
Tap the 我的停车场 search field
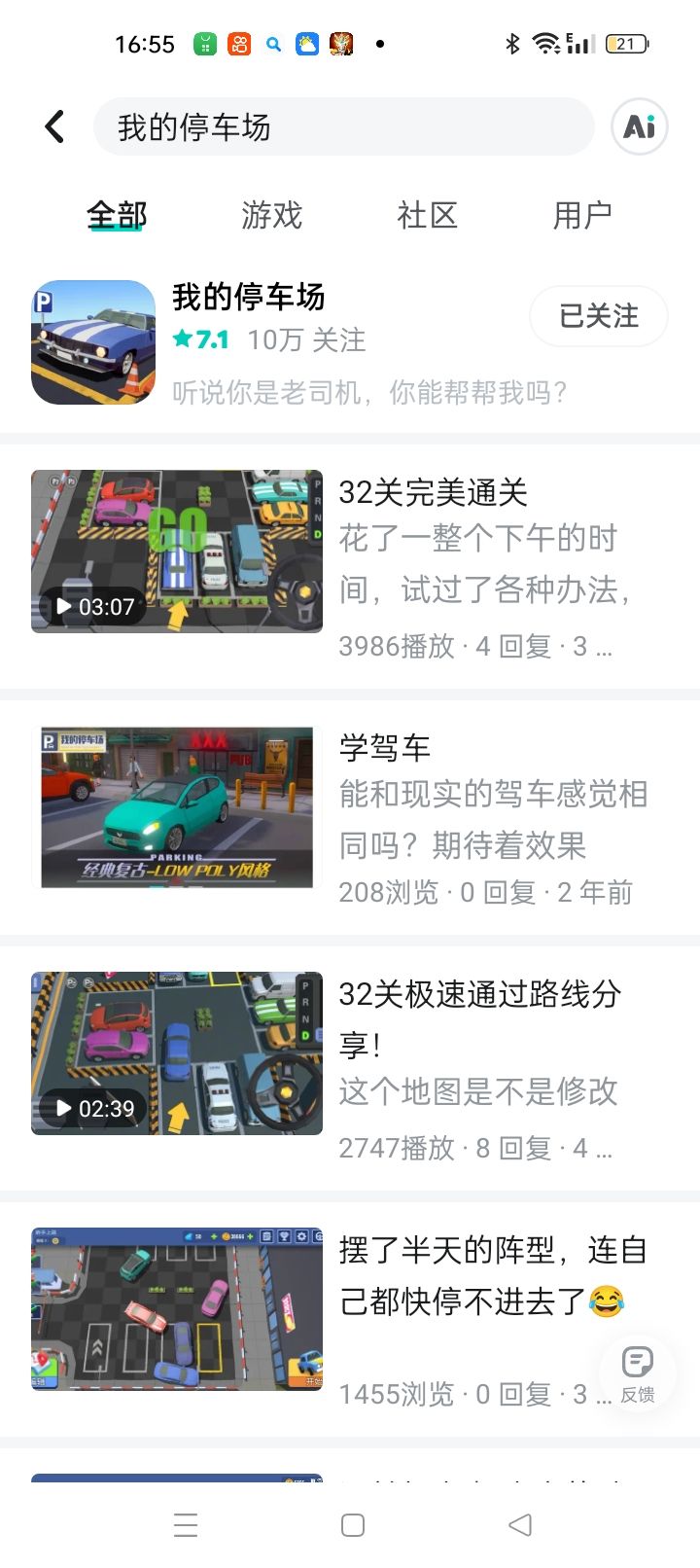pyautogui.click(x=342, y=126)
